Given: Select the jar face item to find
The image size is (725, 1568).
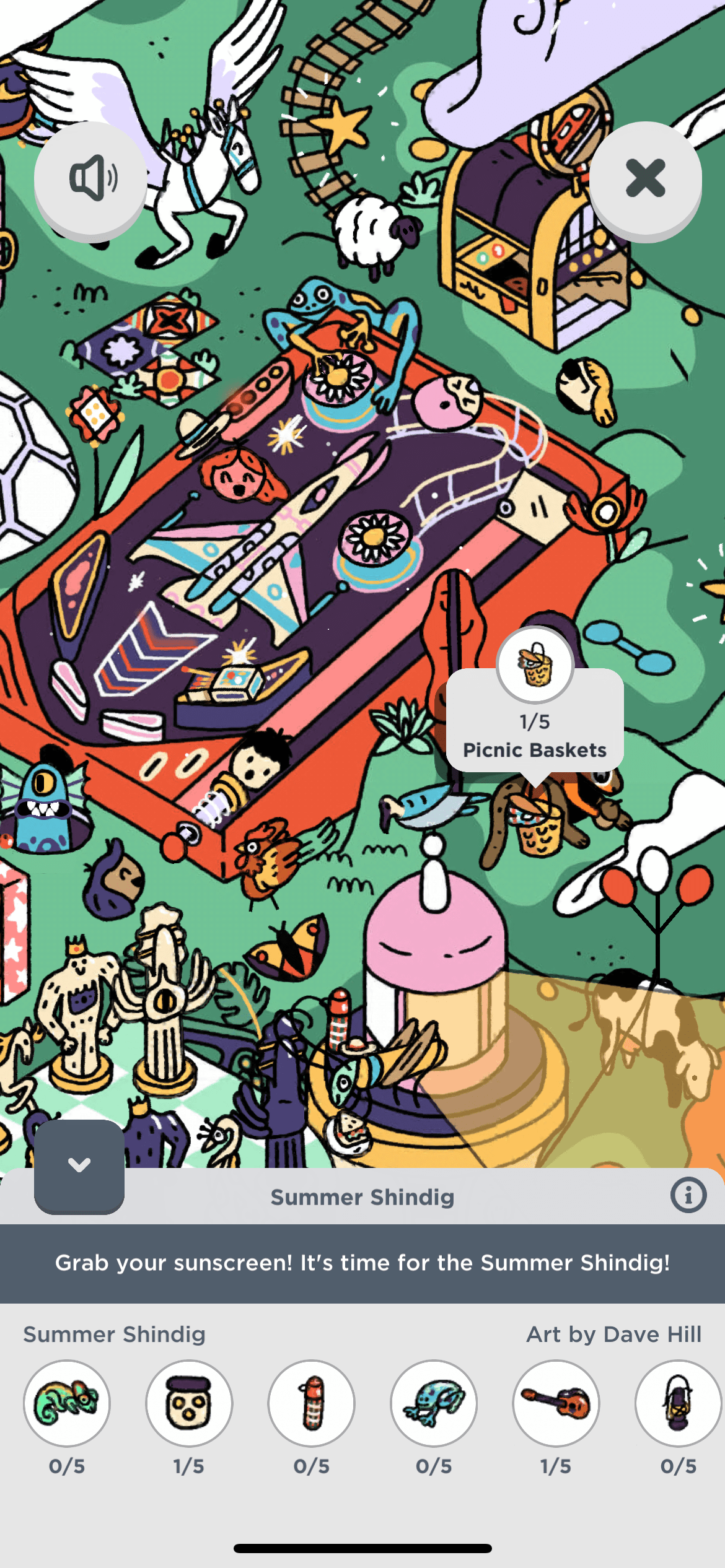Looking at the screenshot, I should pos(189,1403).
